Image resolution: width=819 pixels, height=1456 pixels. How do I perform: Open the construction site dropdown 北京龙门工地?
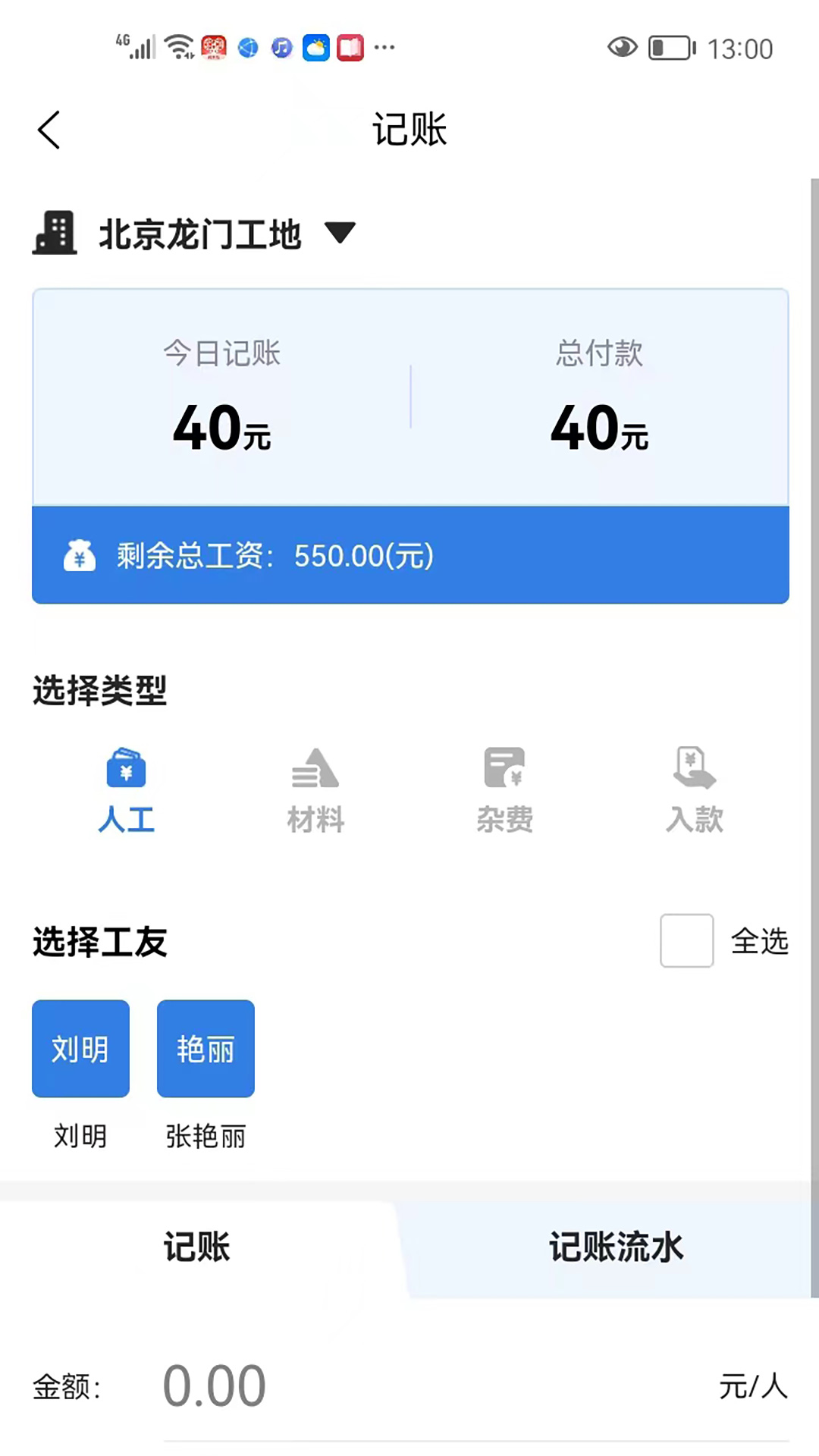(x=199, y=235)
